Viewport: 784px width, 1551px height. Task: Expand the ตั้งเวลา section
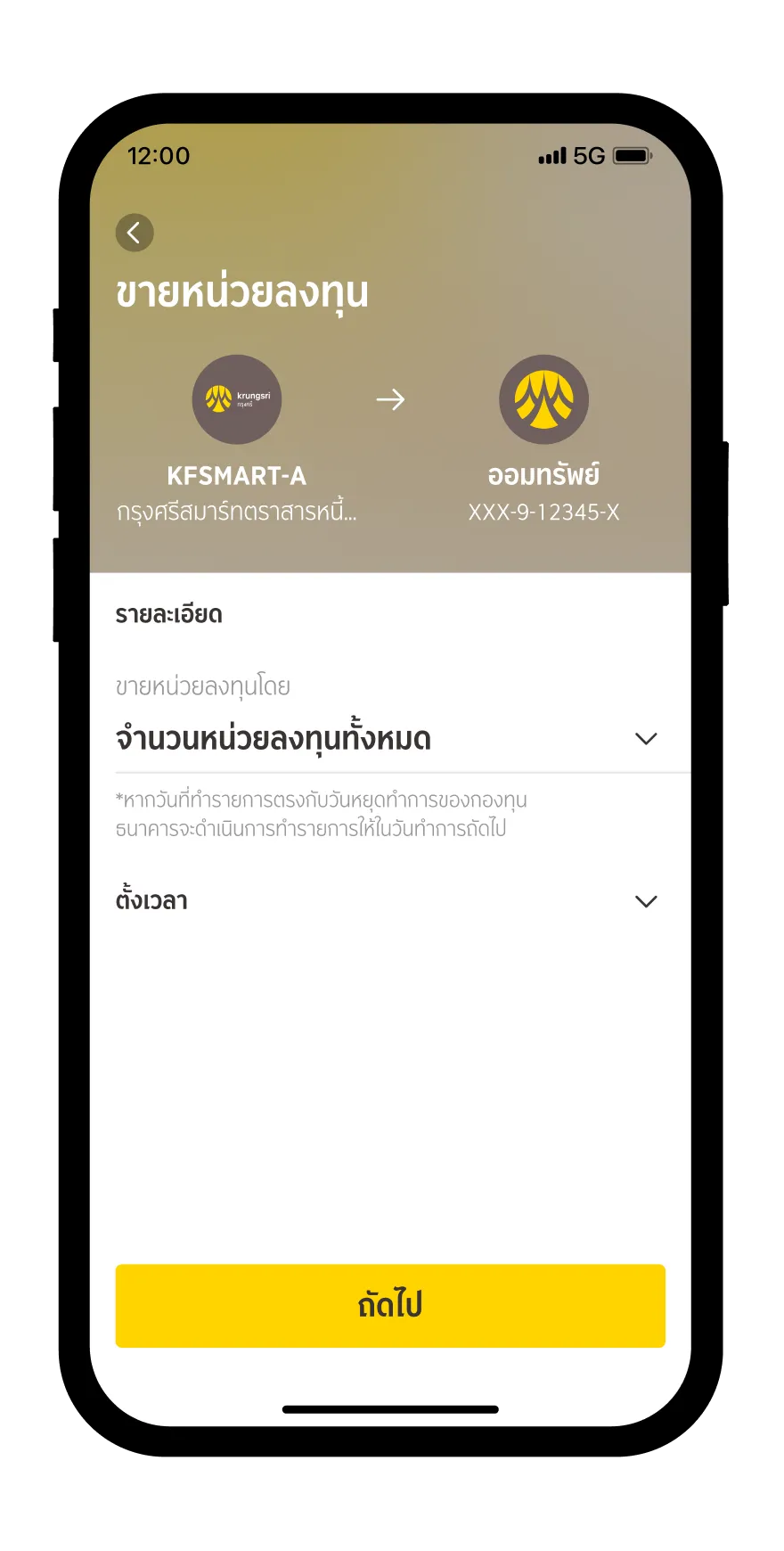(x=645, y=901)
